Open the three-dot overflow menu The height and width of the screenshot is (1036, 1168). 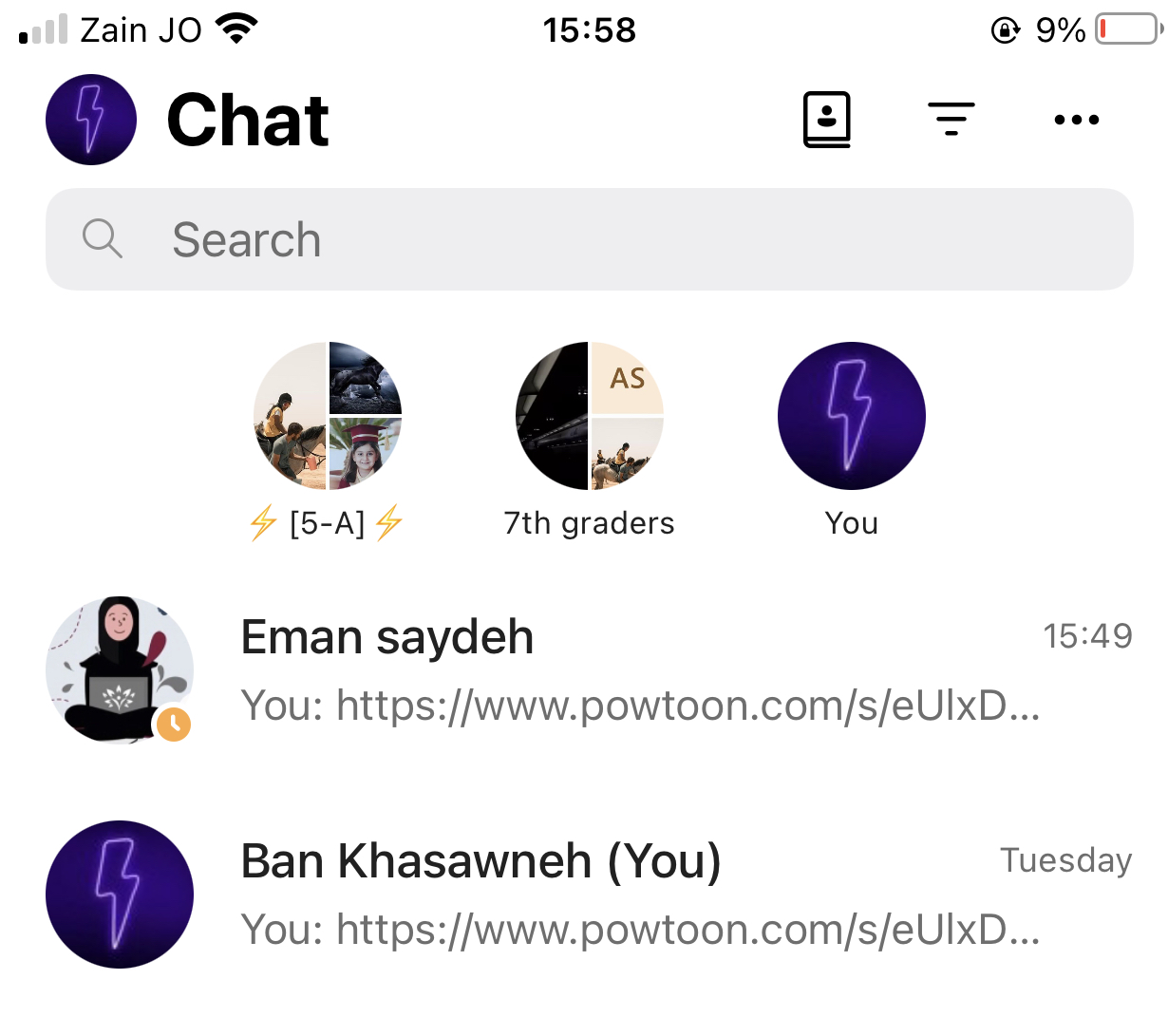[x=1077, y=120]
